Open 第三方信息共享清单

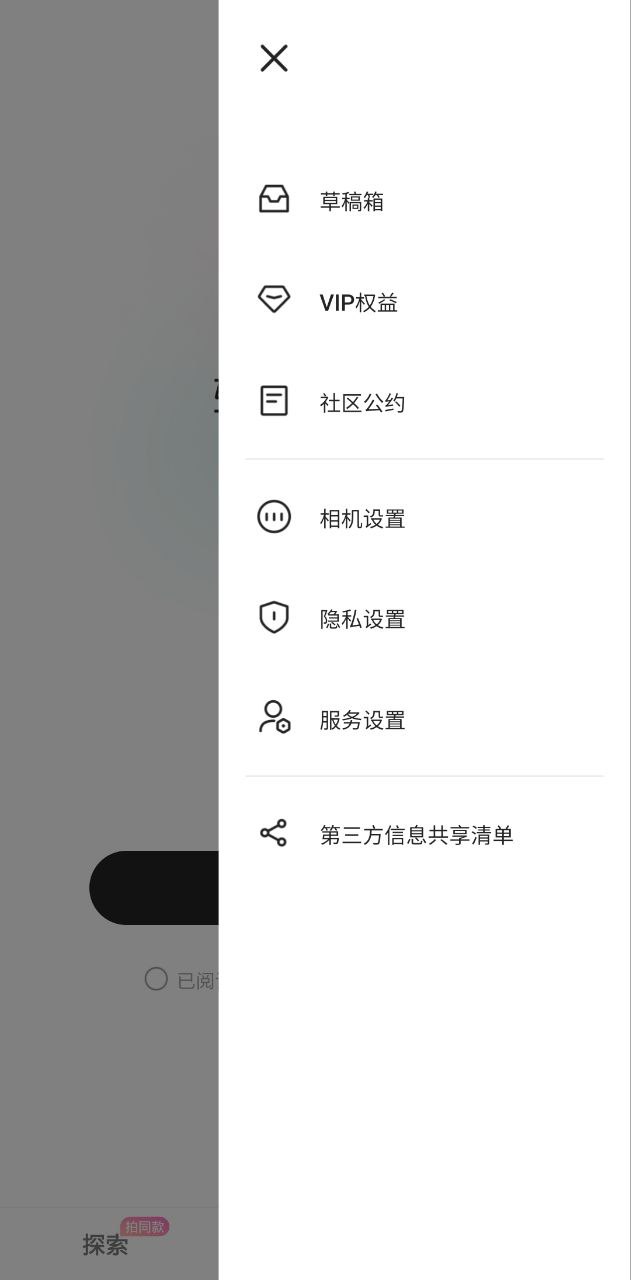tap(416, 835)
